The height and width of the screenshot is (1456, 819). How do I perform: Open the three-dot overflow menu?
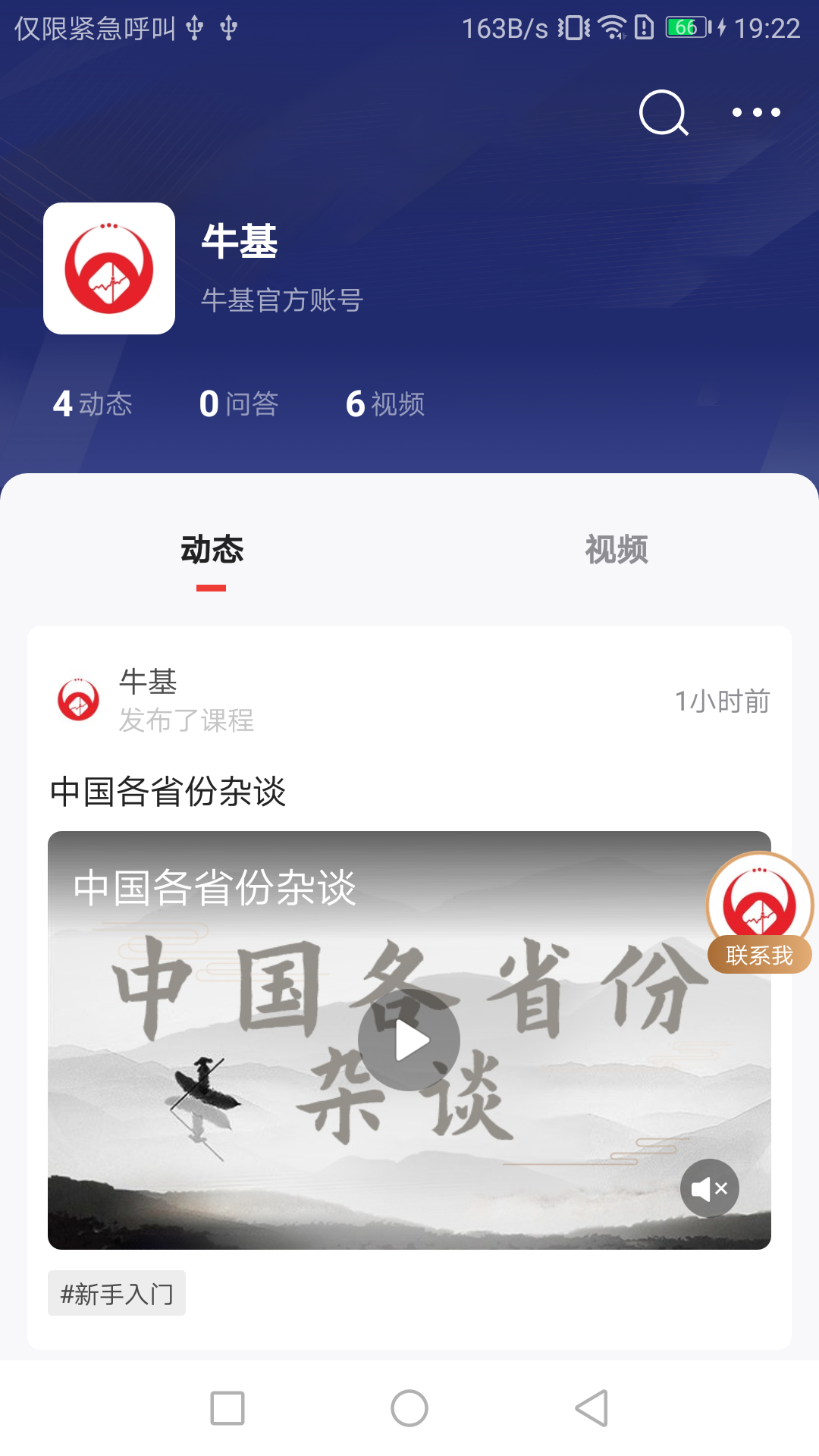click(756, 113)
